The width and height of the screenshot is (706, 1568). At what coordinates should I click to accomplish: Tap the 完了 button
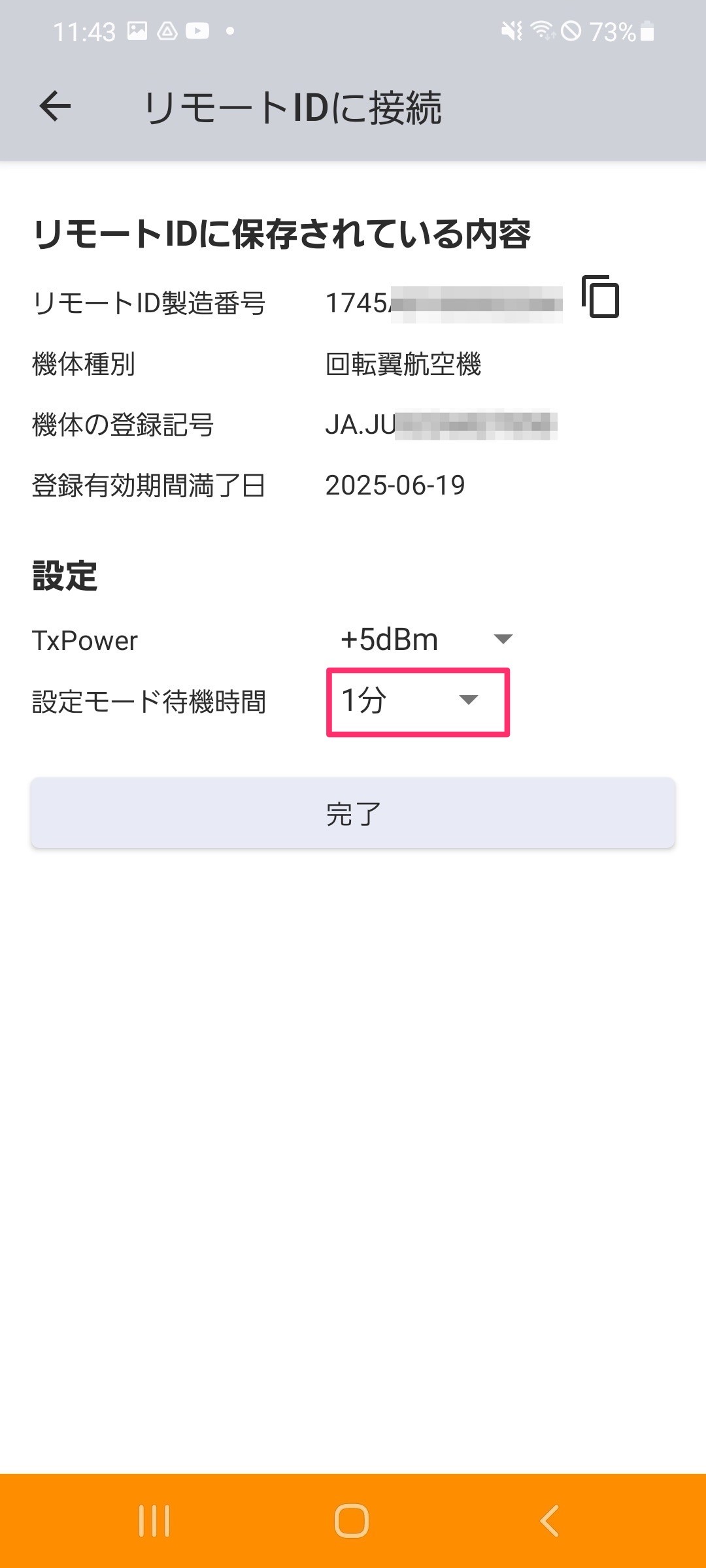point(353,813)
